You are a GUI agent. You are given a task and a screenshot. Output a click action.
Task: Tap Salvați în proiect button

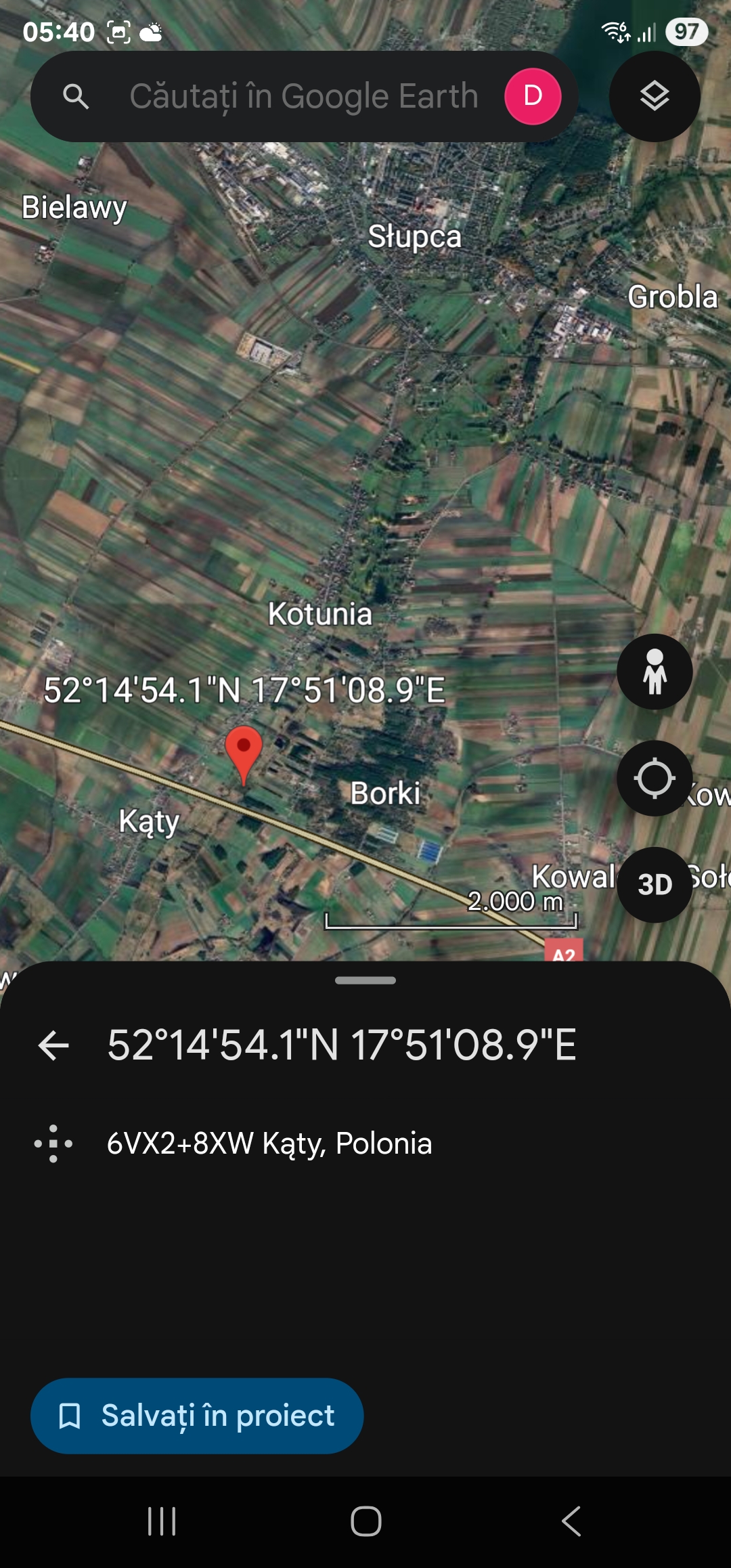pos(197,1416)
